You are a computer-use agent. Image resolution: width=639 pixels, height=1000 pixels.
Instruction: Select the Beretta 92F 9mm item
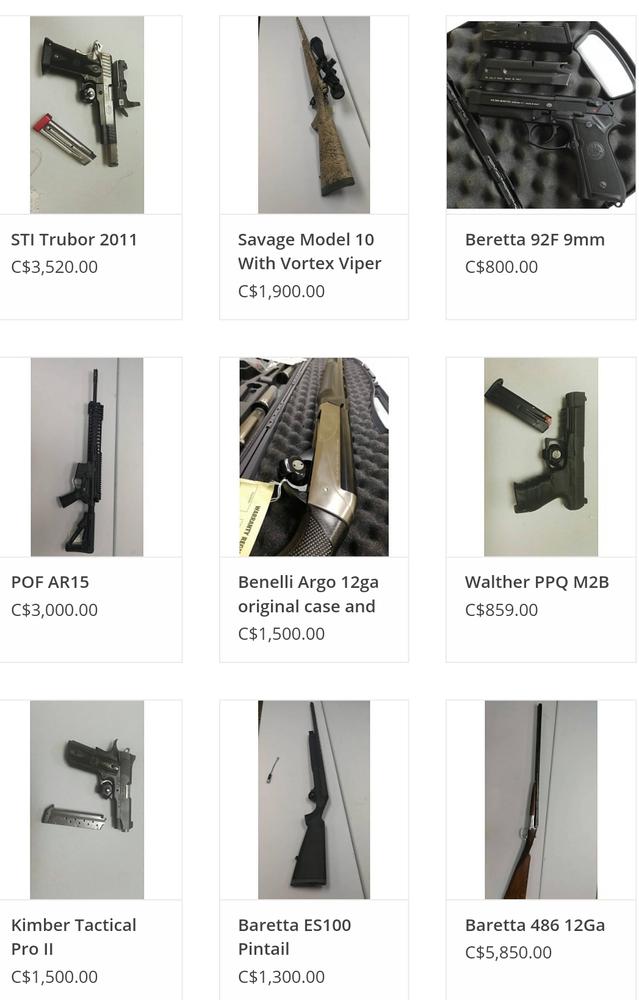point(534,240)
